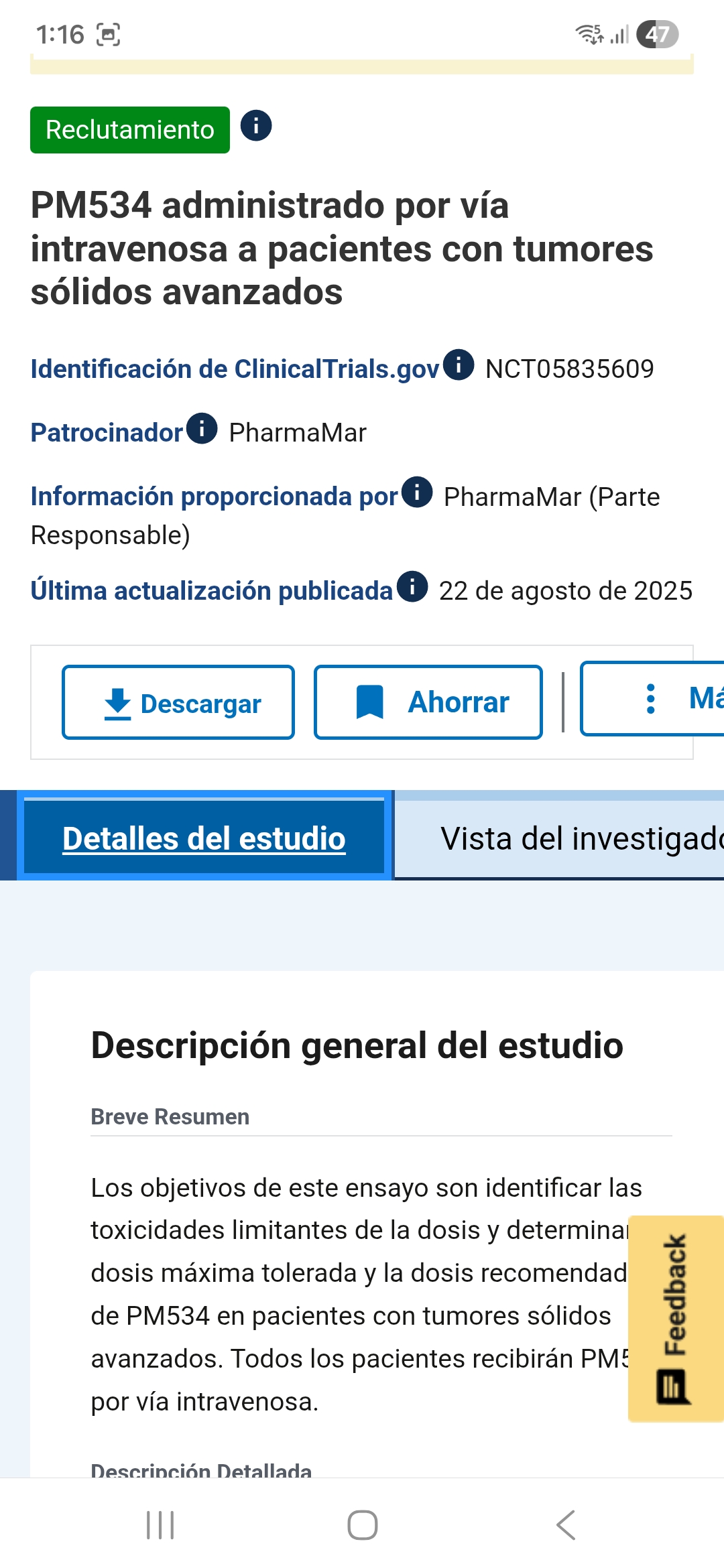The height and width of the screenshot is (1568, 724).
Task: Open recent apps from the navigation bar
Action: [x=160, y=1525]
